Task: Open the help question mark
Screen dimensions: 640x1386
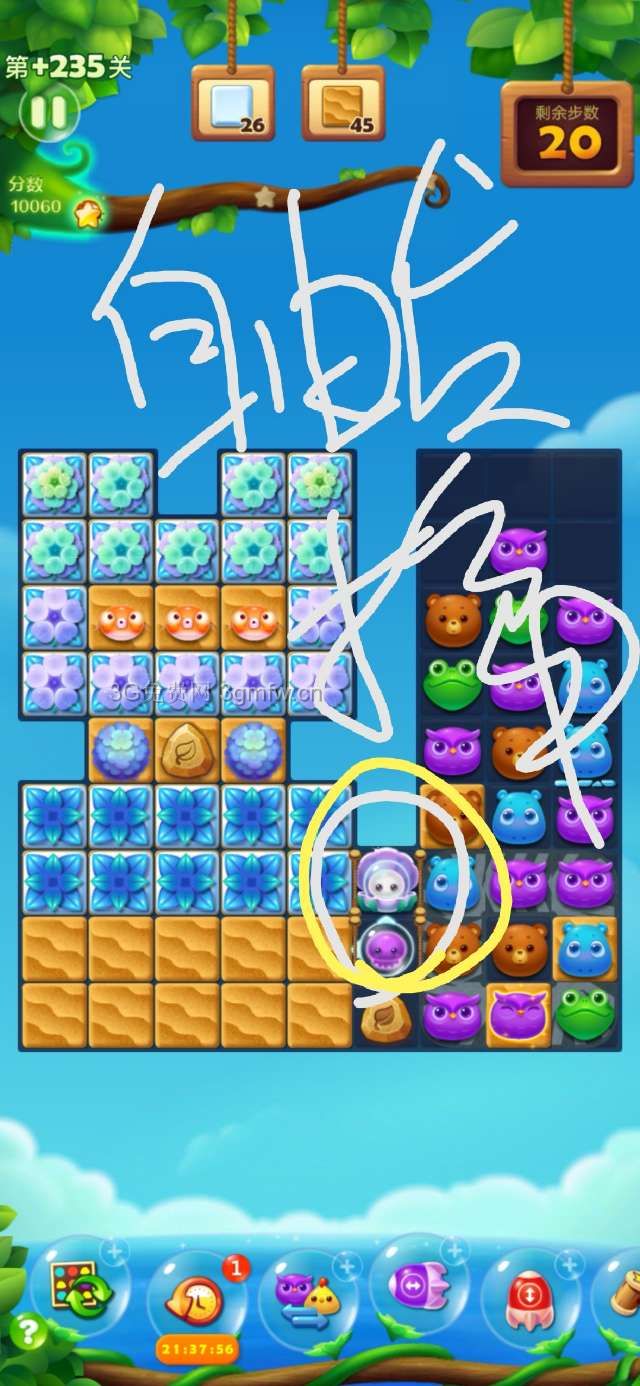Action: coord(26,1332)
